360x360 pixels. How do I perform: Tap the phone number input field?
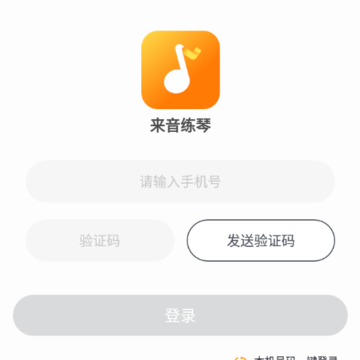coord(180,182)
